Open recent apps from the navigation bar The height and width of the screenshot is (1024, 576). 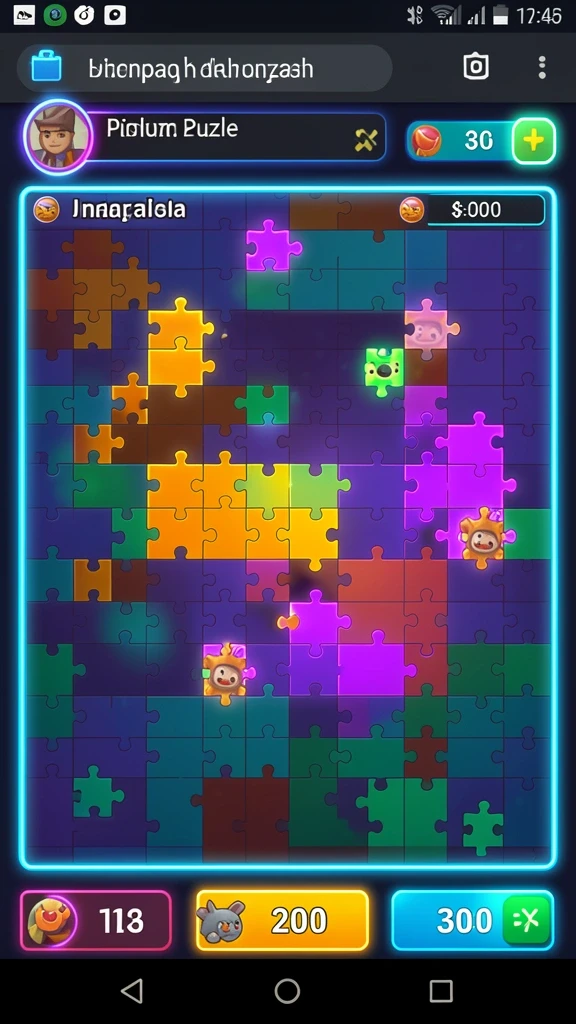441,991
